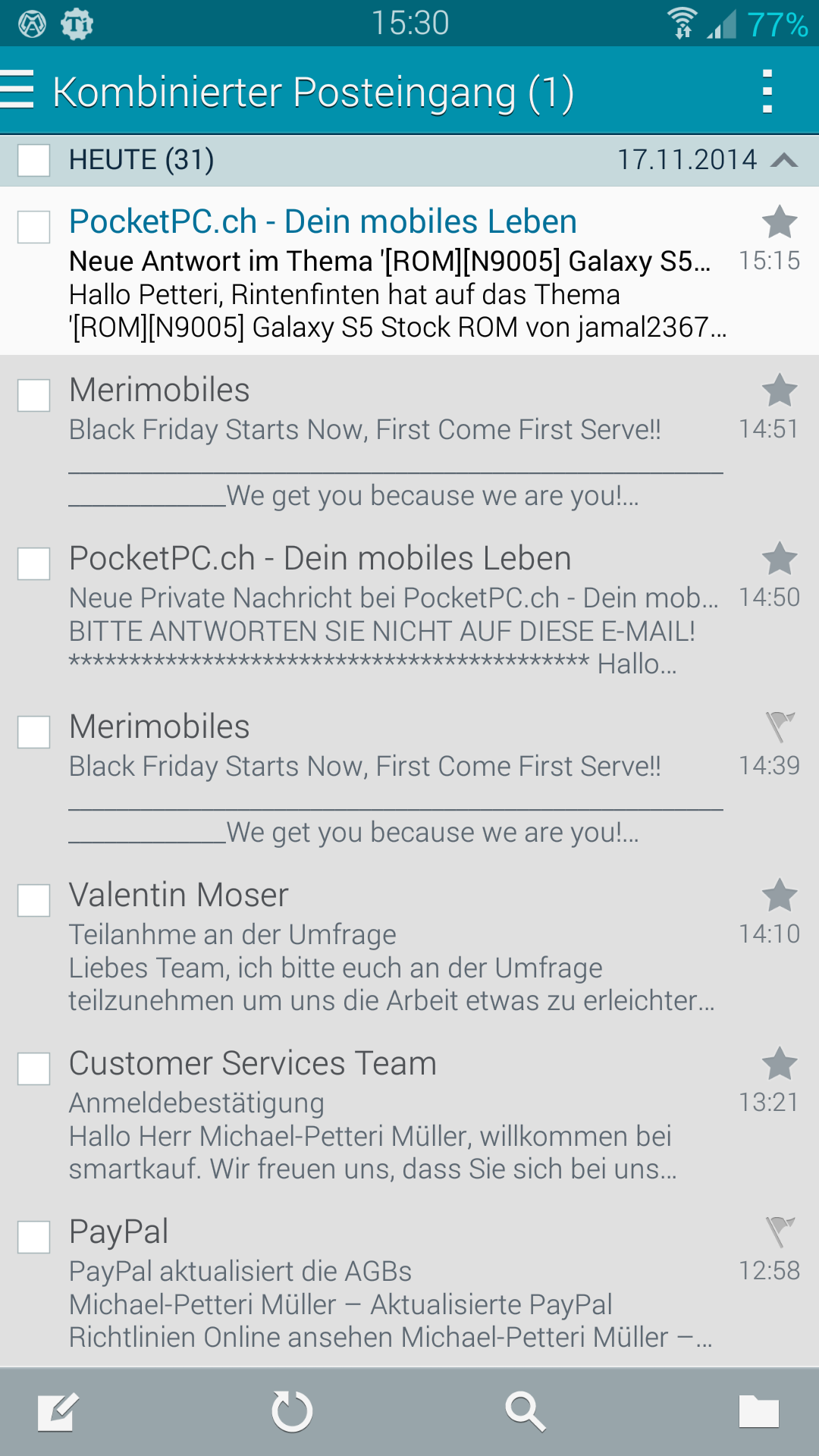Open the hamburger drawer menu
Screen dimensions: 819x1456
pyautogui.click(x=17, y=90)
